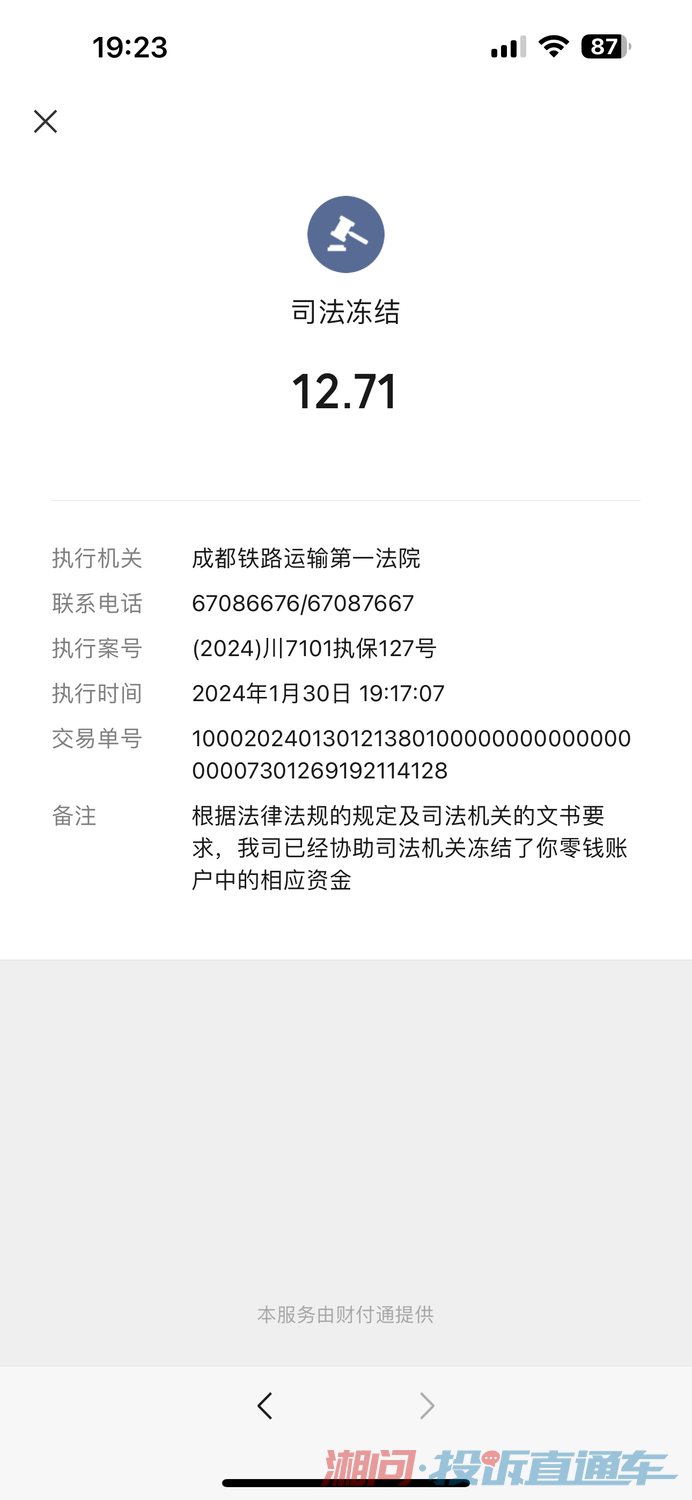Go back using the bottom back arrow
The width and height of the screenshot is (692, 1500).
pyautogui.click(x=265, y=1406)
